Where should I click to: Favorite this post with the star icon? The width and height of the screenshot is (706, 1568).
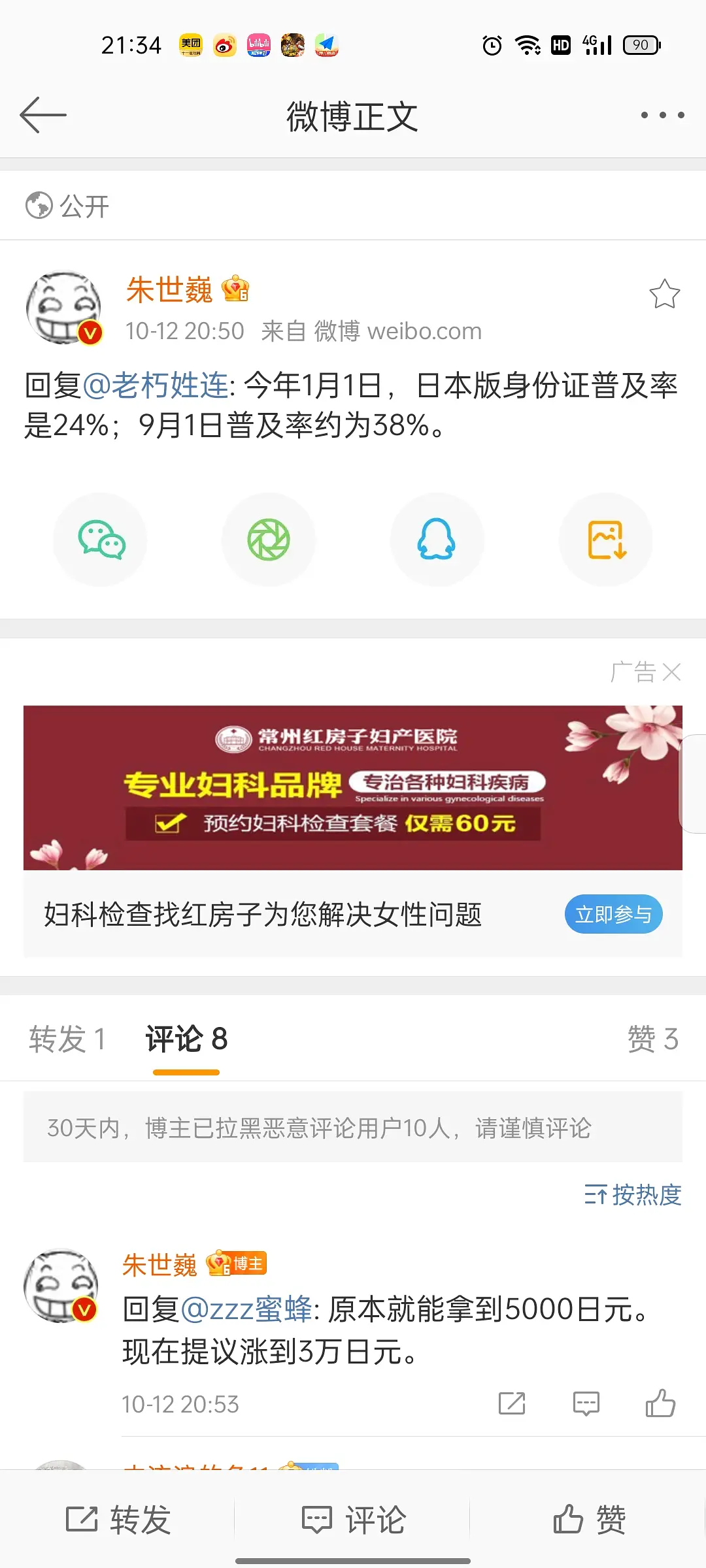click(x=664, y=294)
